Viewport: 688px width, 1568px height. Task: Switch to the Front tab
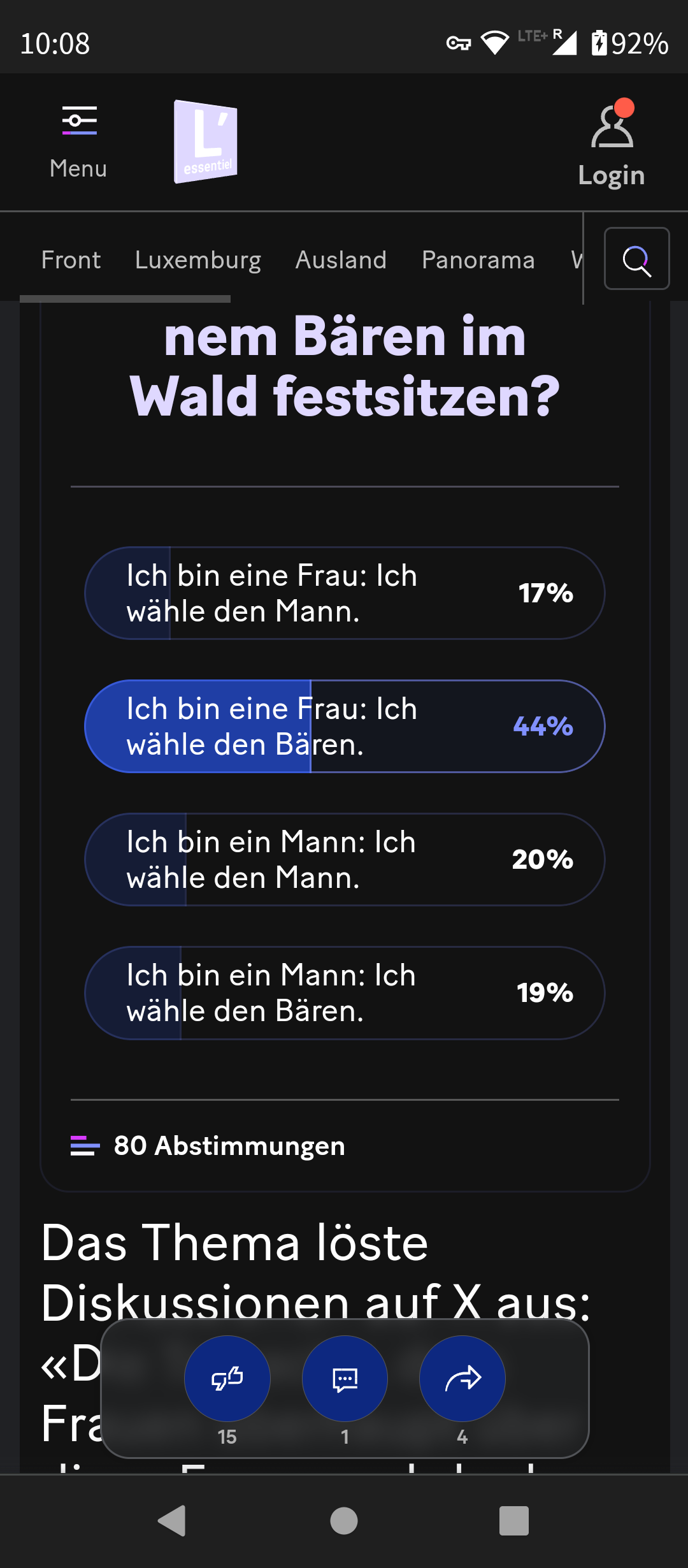pos(71,260)
